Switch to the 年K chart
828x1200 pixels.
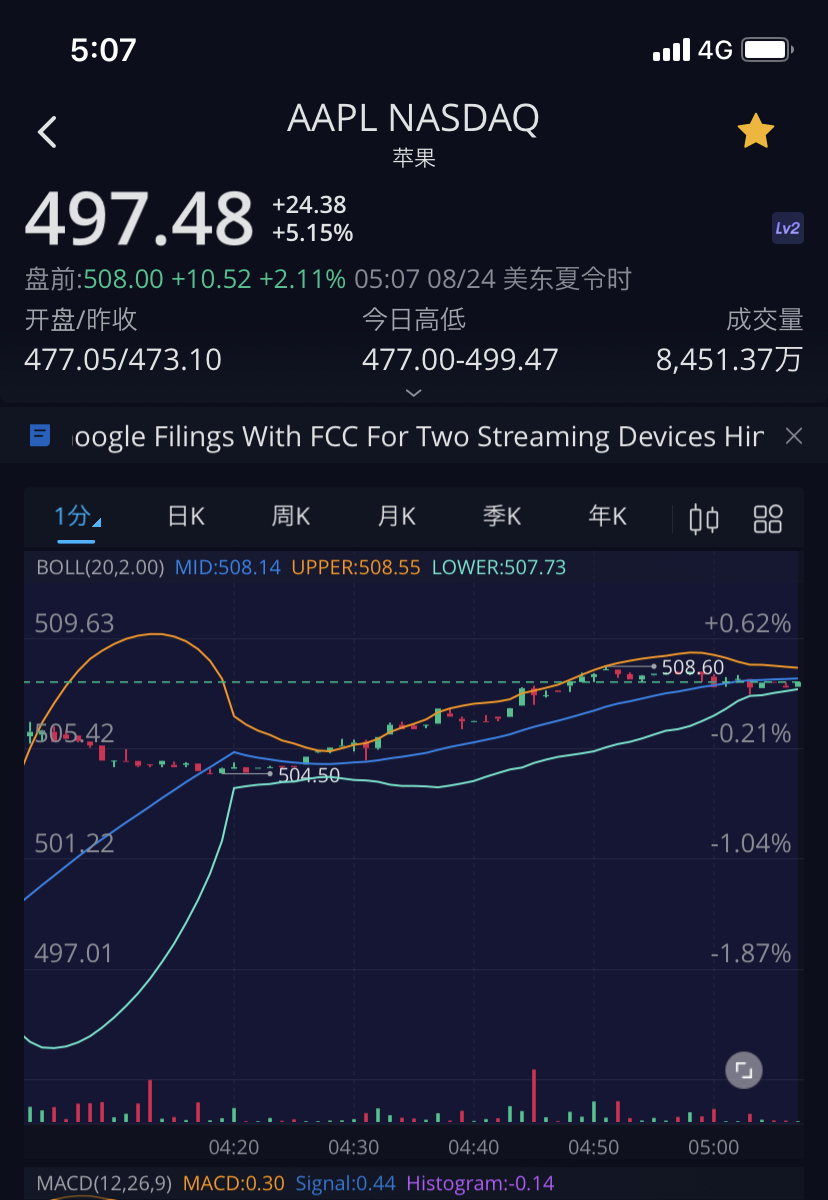tap(607, 517)
